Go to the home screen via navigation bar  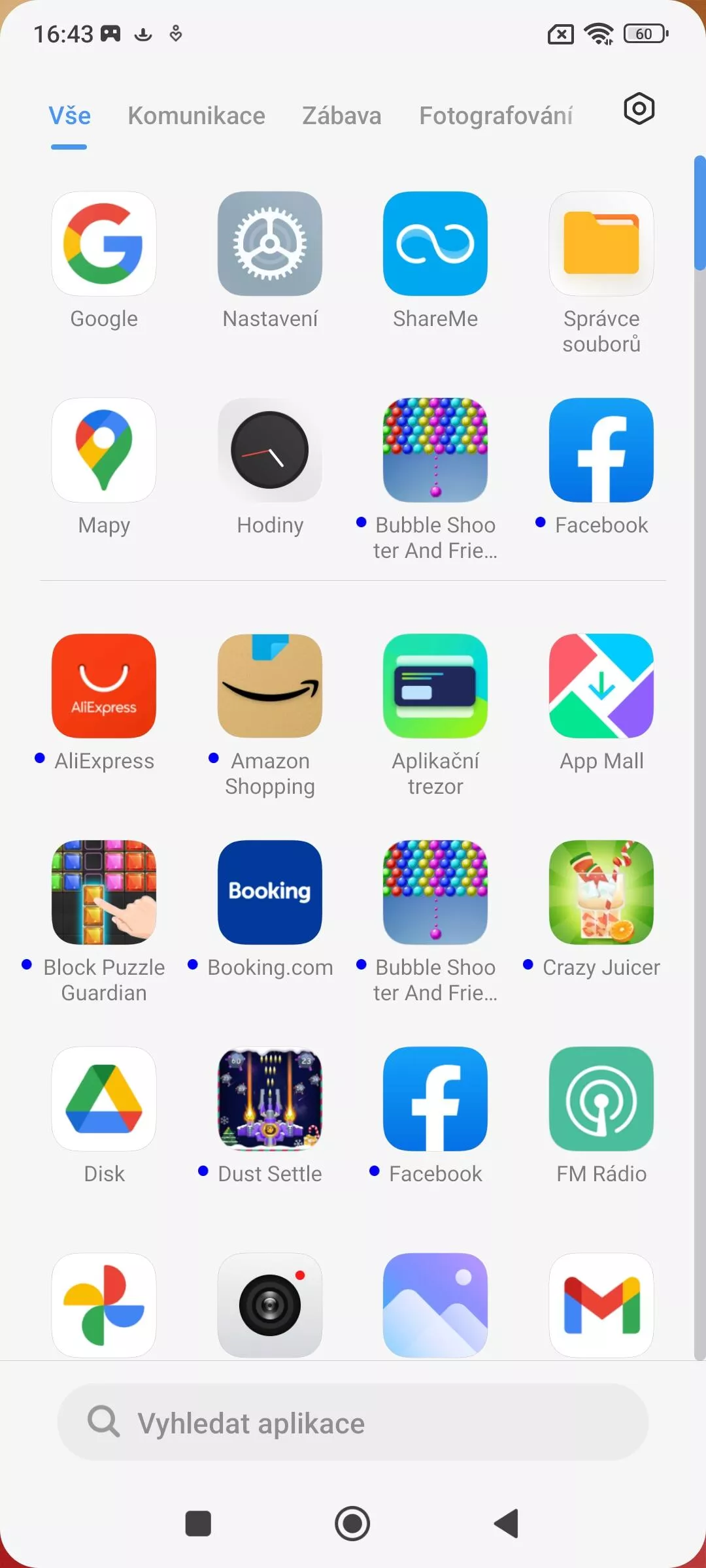point(352,1524)
